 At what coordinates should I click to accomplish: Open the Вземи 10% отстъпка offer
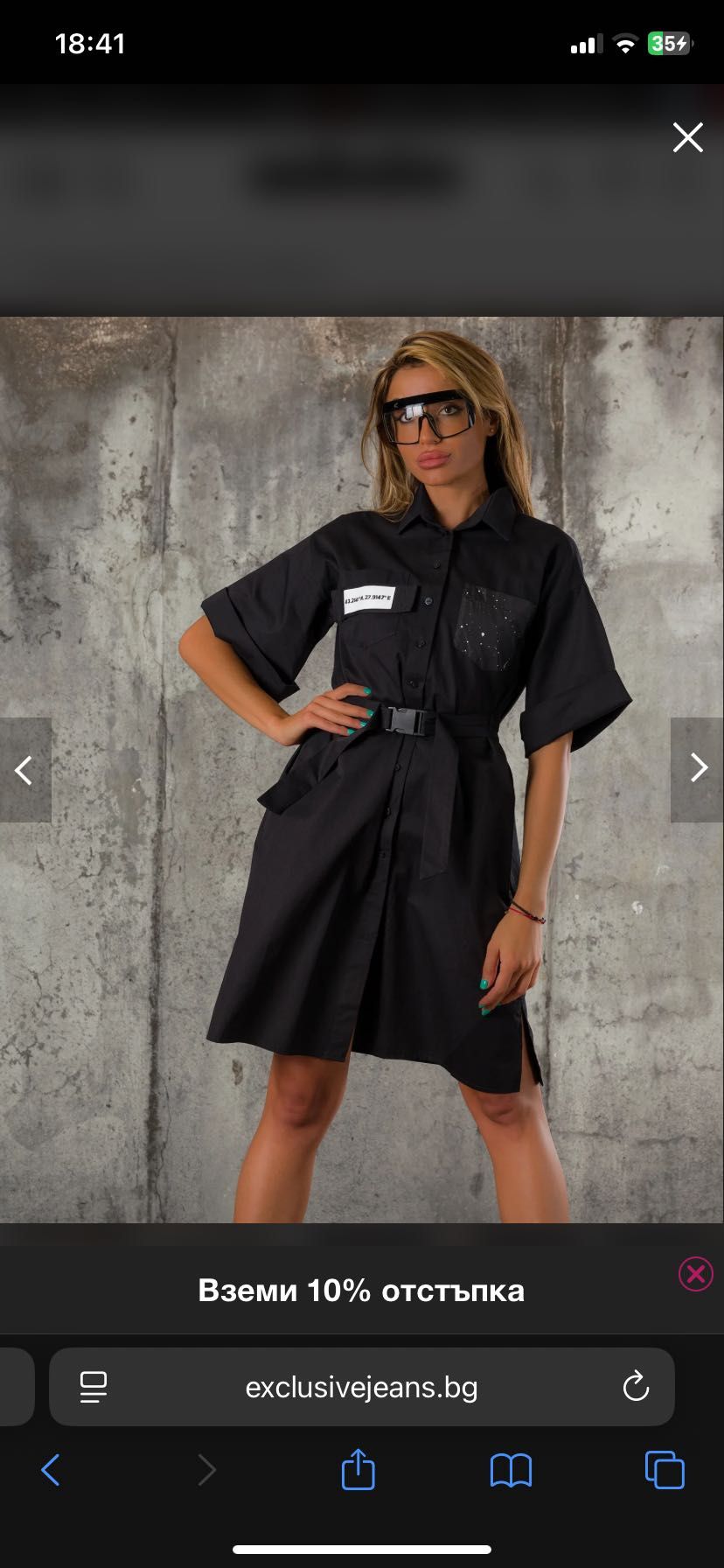[361, 1291]
